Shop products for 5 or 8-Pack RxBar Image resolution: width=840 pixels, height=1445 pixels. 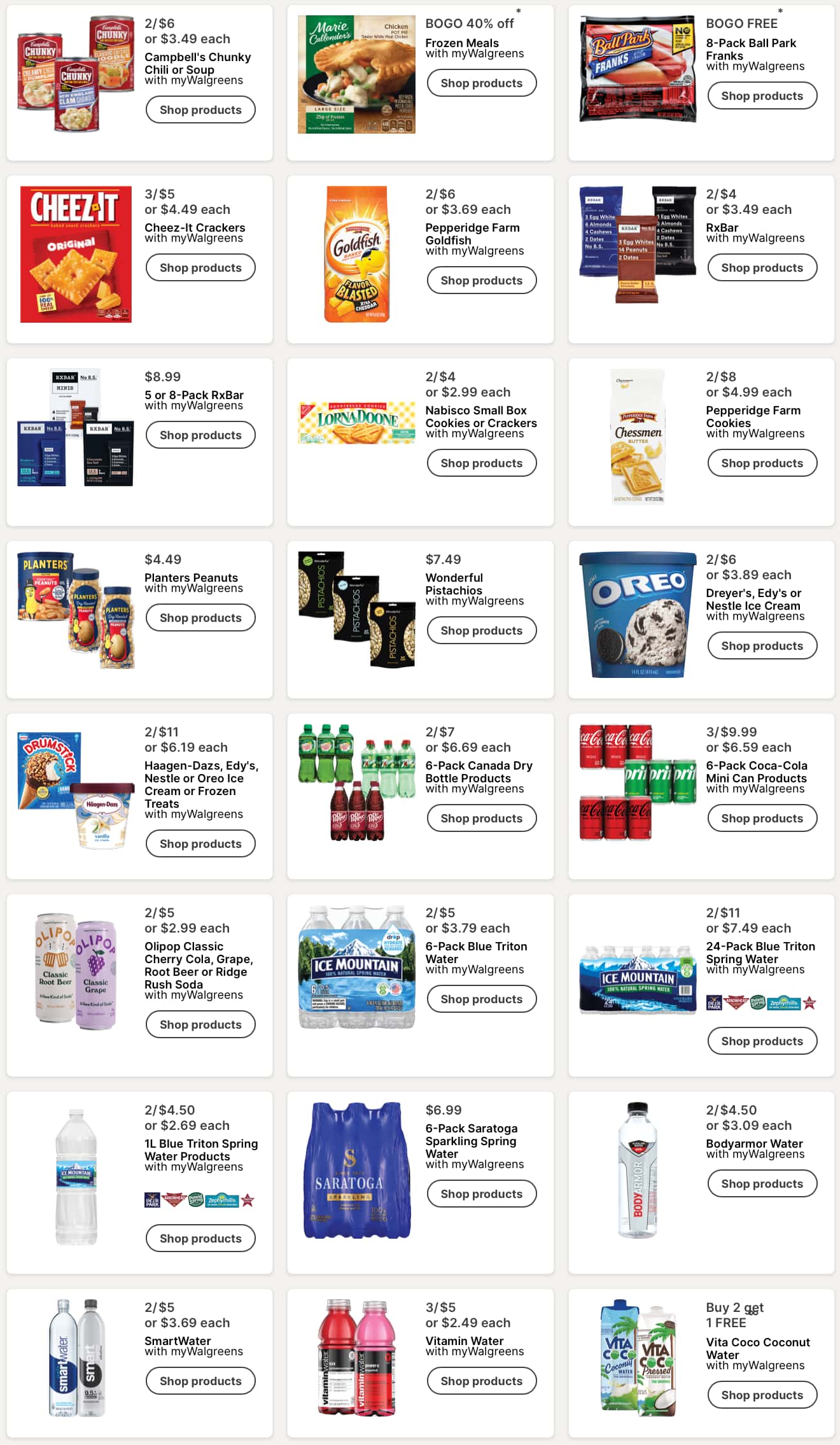tap(200, 435)
